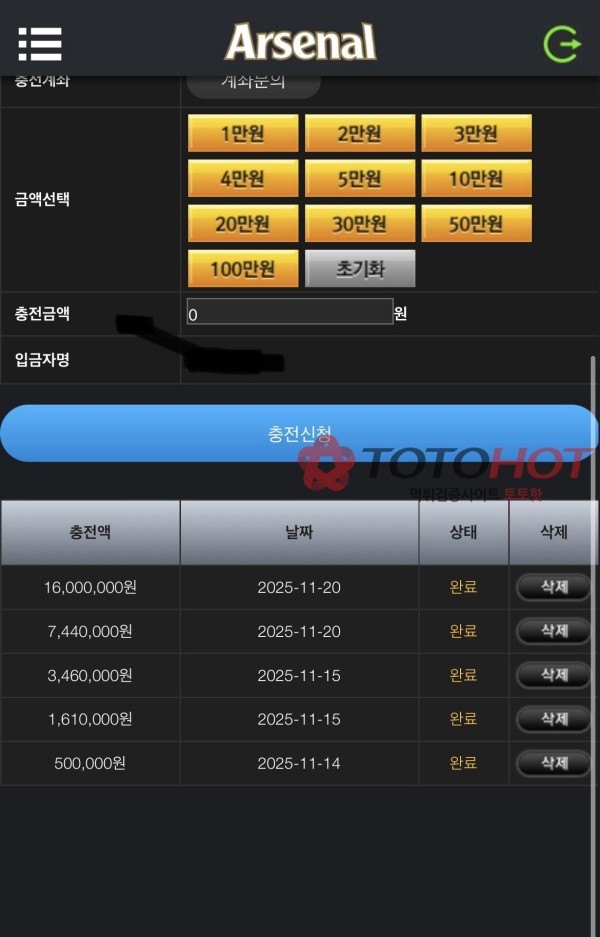The height and width of the screenshot is (937, 600).
Task: Choose the 3만원 amount button
Action: 476,133
